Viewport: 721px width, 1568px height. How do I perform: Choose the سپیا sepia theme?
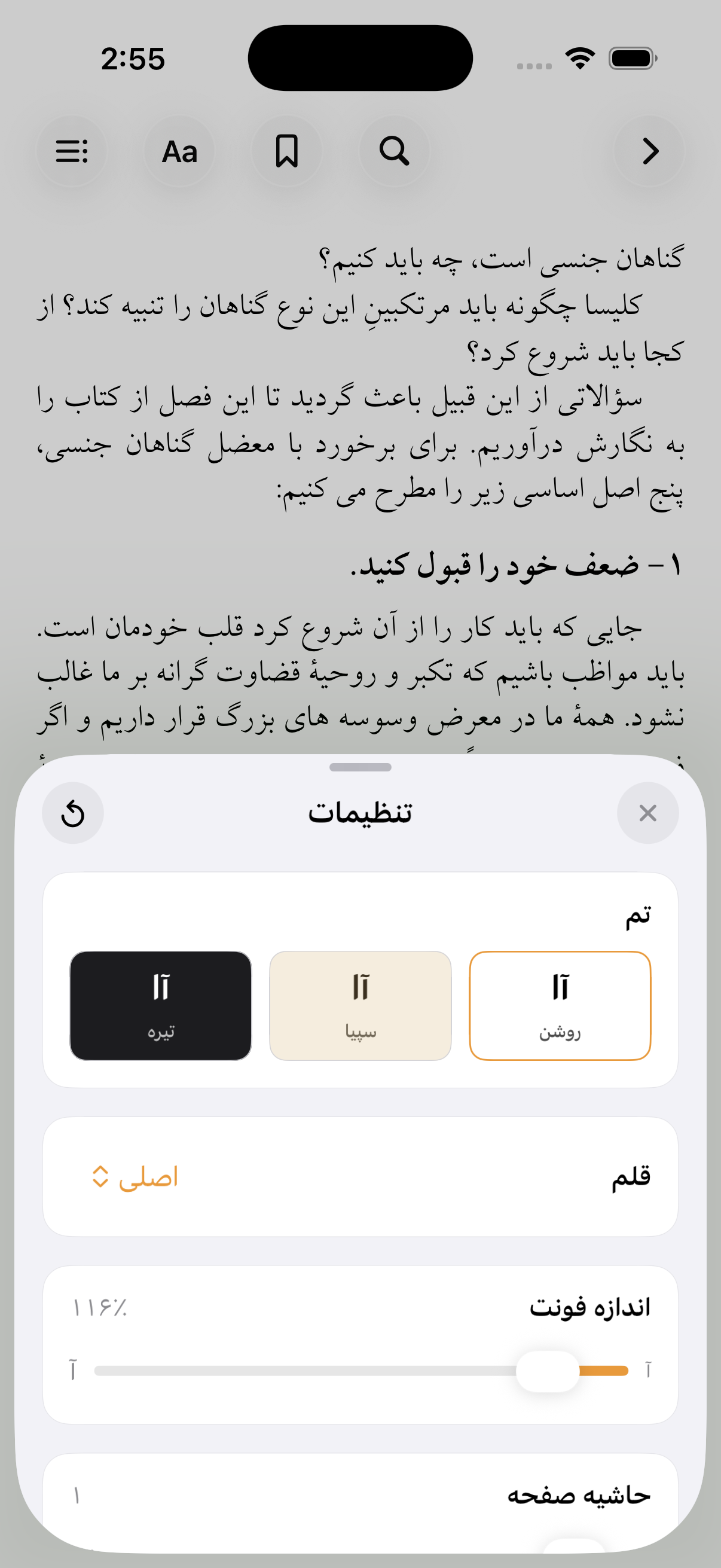coord(360,1006)
